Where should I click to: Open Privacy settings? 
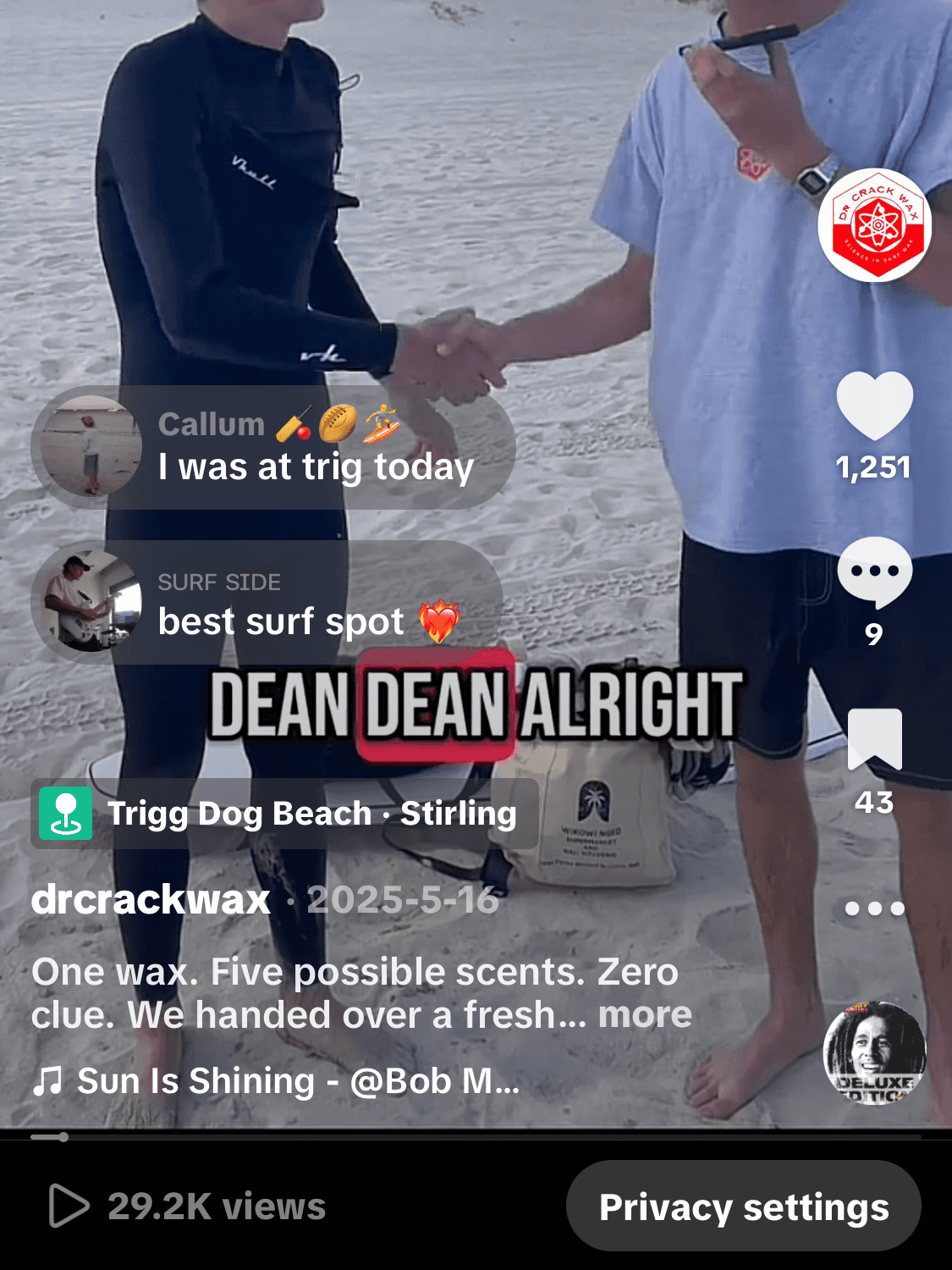click(x=743, y=1206)
